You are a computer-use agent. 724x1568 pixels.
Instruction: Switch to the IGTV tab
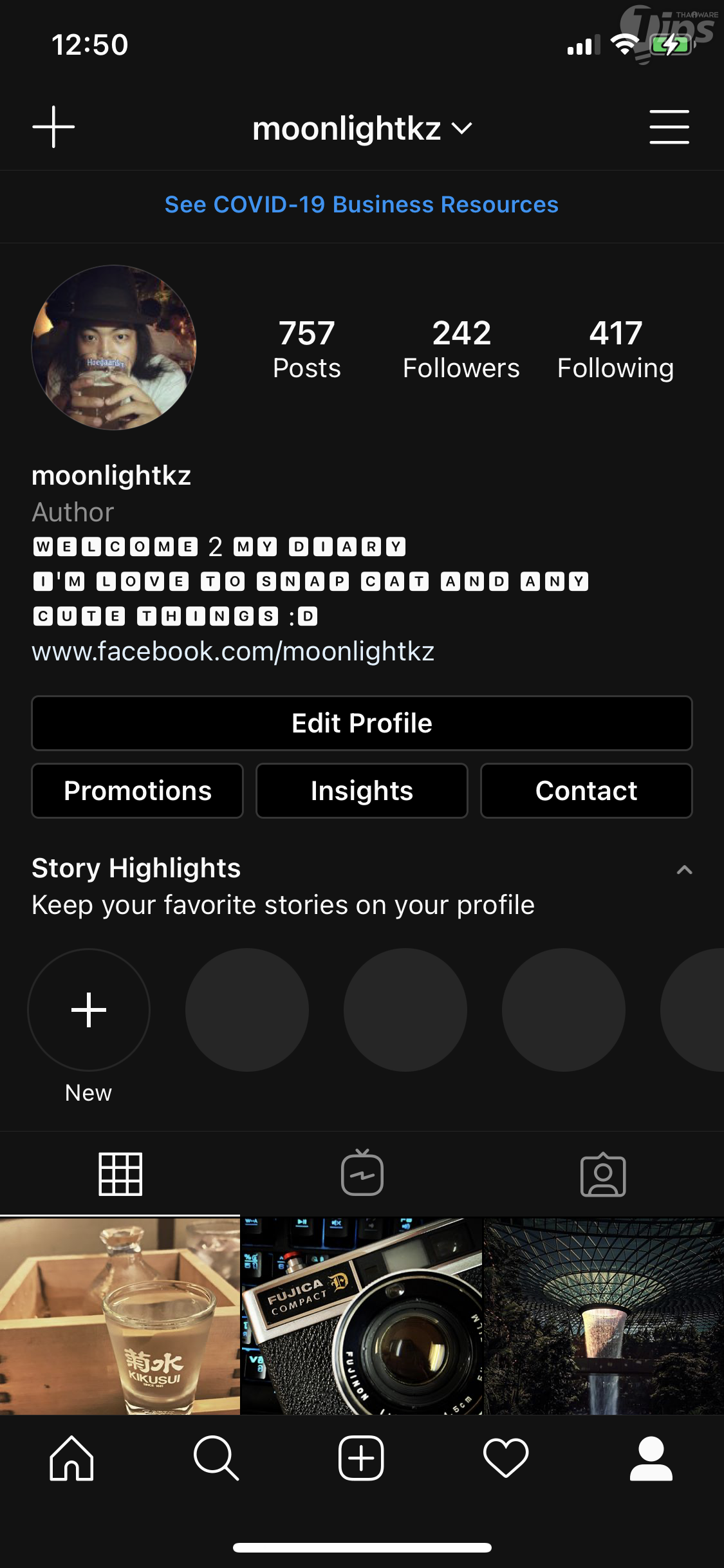tap(362, 1174)
